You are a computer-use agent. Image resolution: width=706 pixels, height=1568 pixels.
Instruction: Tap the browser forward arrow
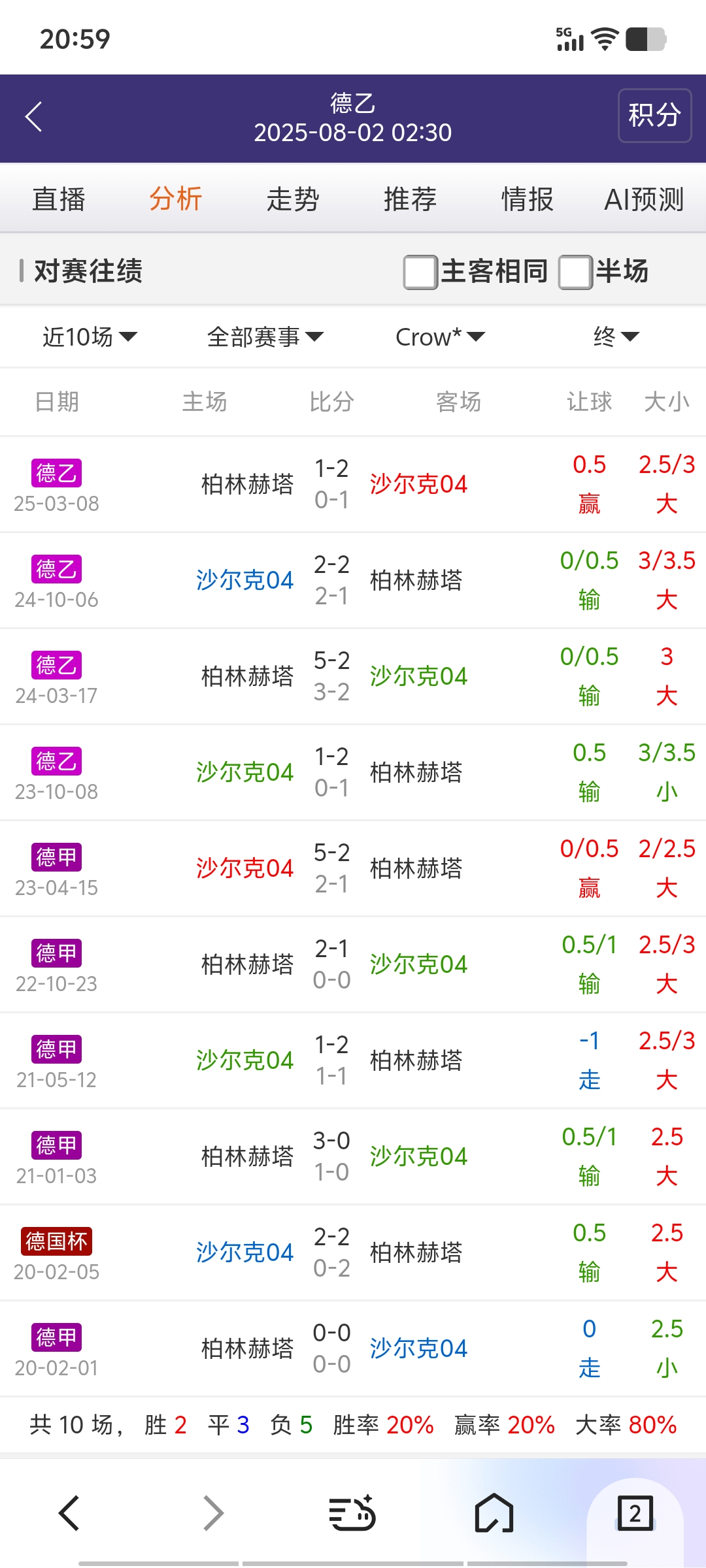(x=213, y=1513)
